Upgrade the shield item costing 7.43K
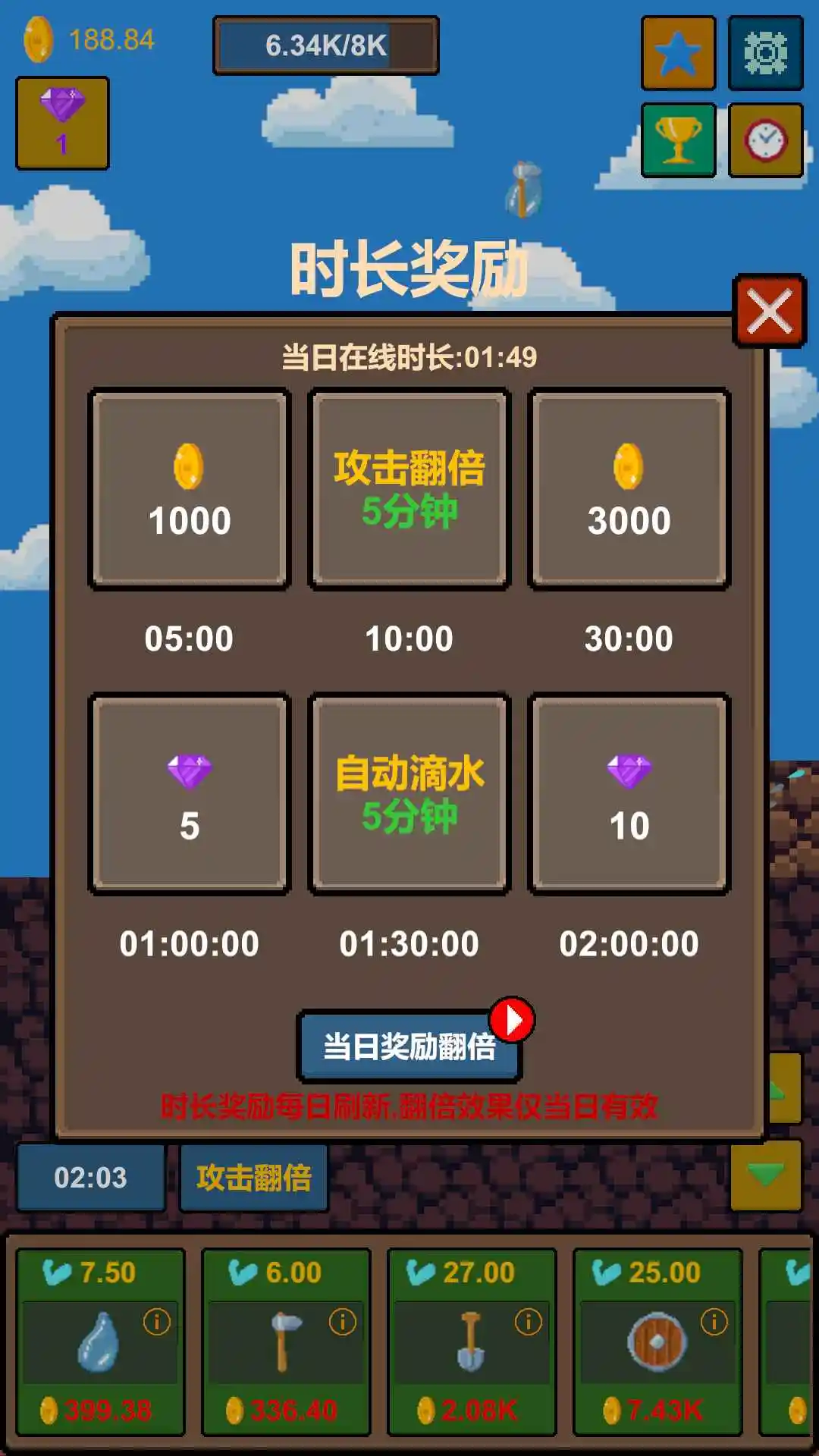Image resolution: width=819 pixels, height=1456 pixels. [x=657, y=1410]
